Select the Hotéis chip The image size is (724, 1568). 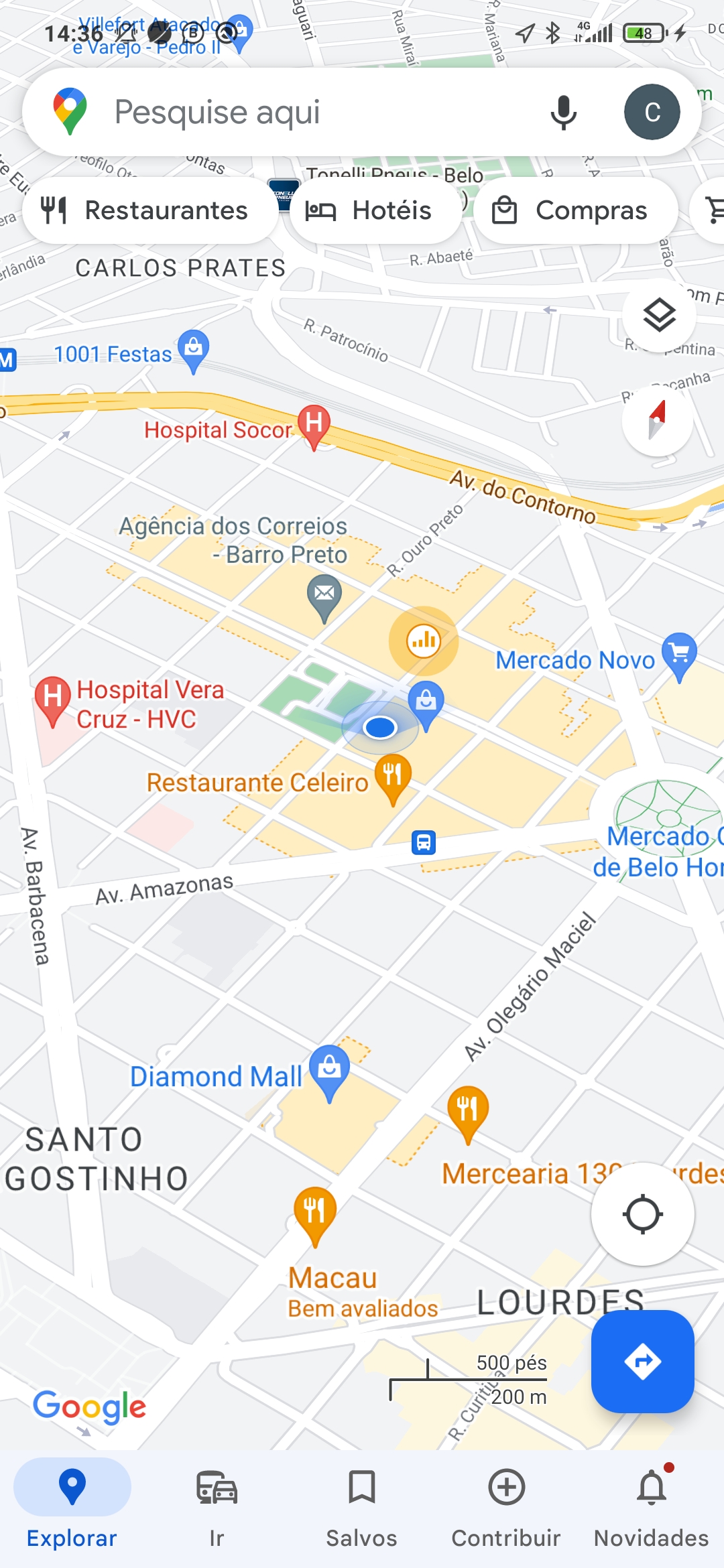[375, 210]
